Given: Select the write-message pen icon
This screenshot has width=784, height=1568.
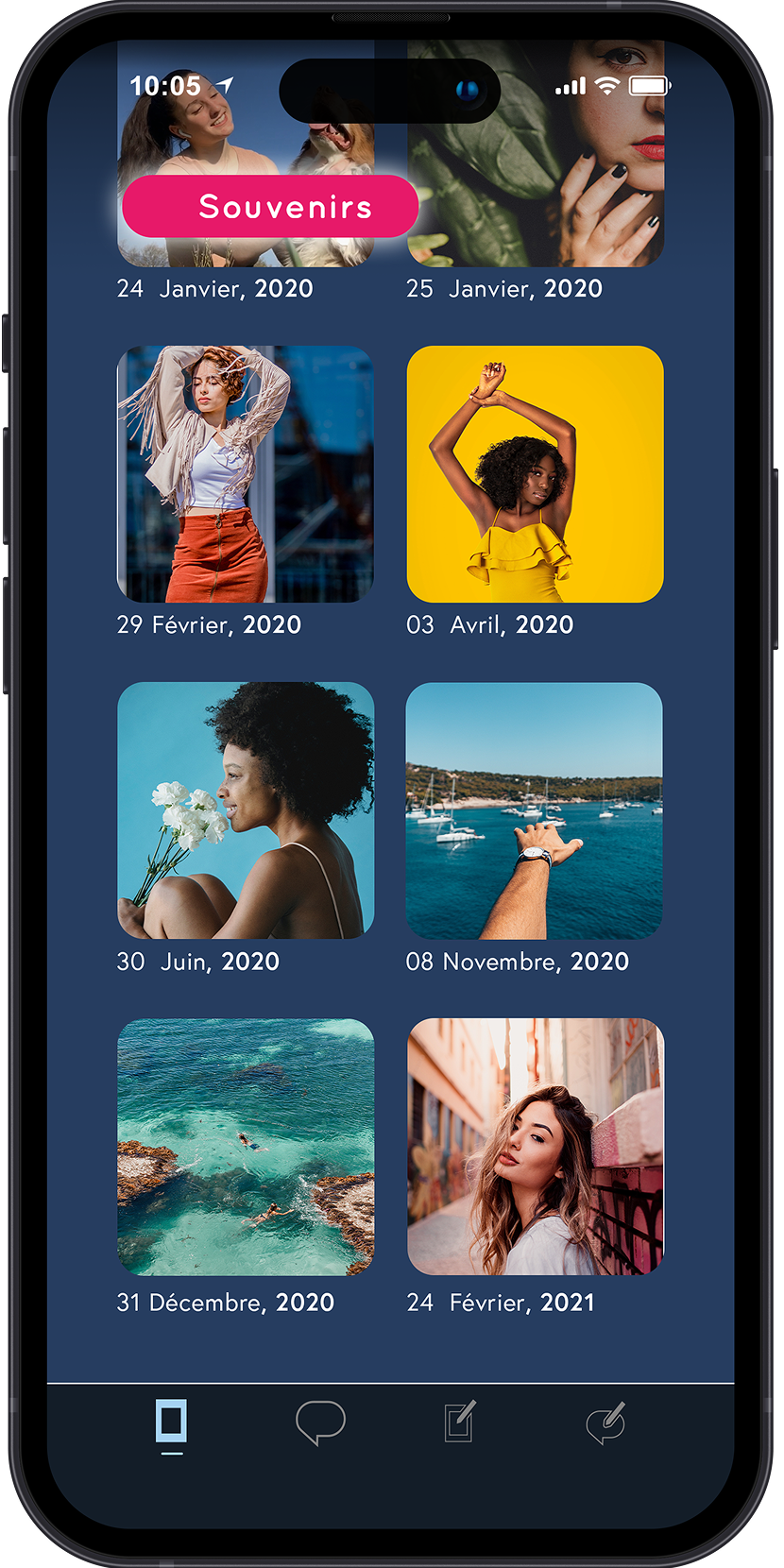Looking at the screenshot, I should click(x=605, y=1423).
